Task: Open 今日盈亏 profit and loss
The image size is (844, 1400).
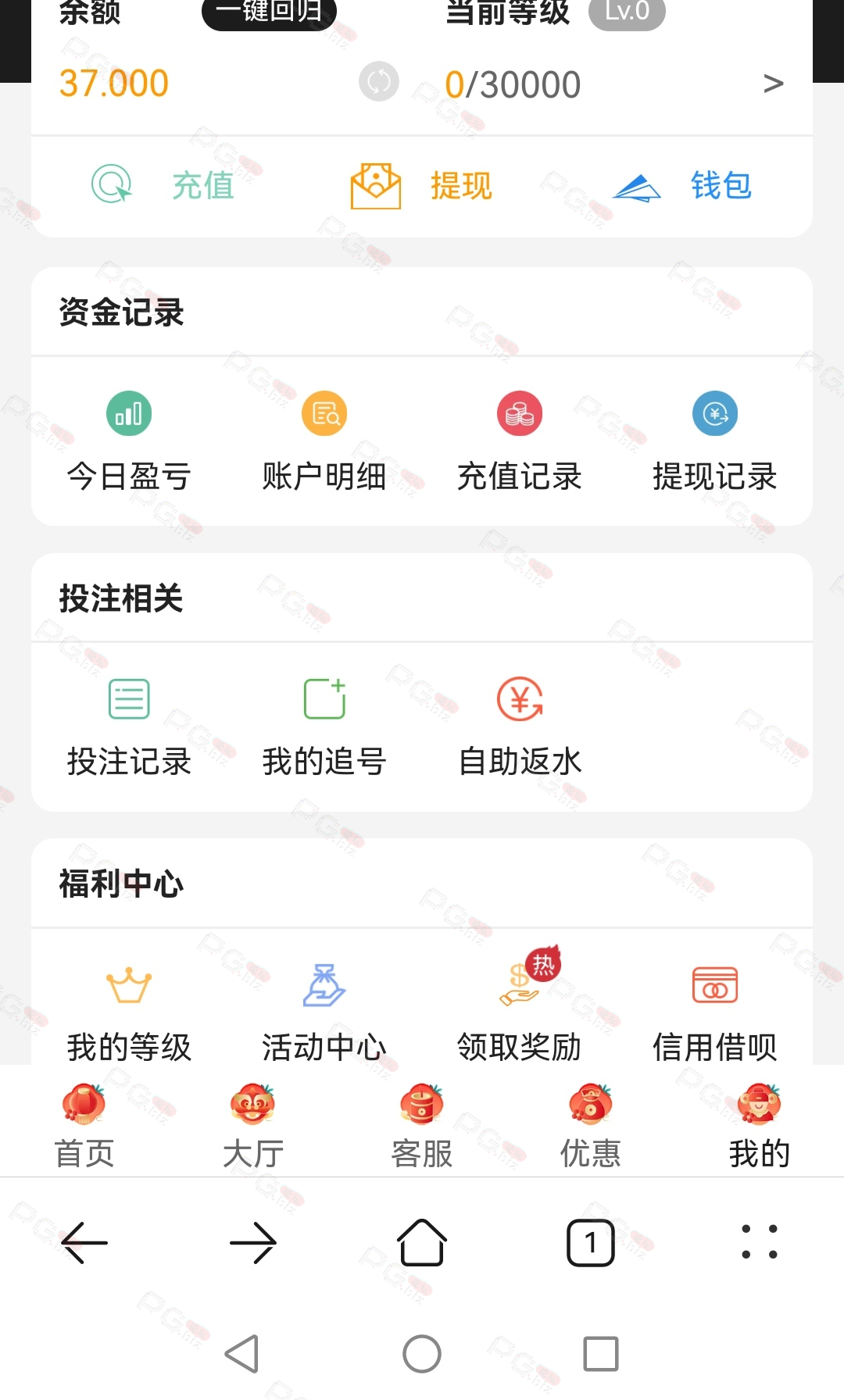Action: pos(129,441)
